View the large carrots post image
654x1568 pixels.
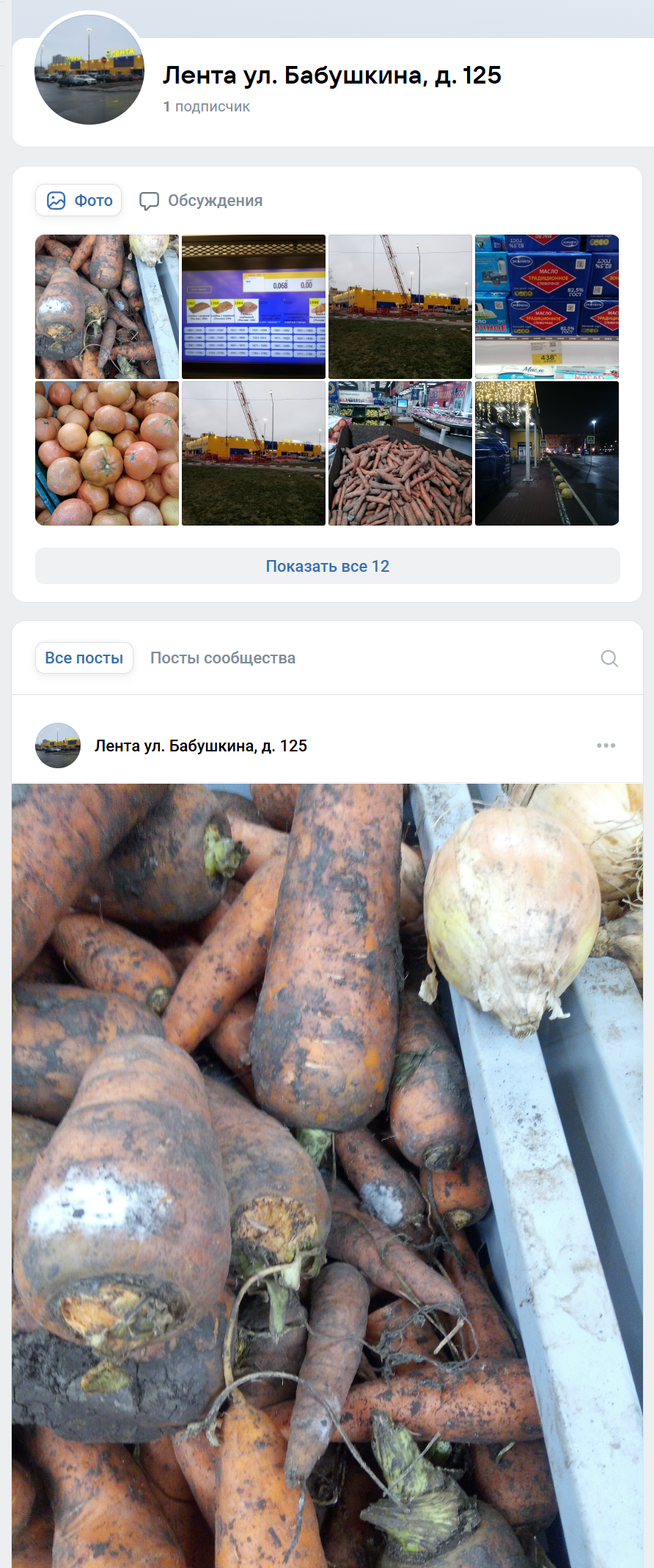point(327,1173)
